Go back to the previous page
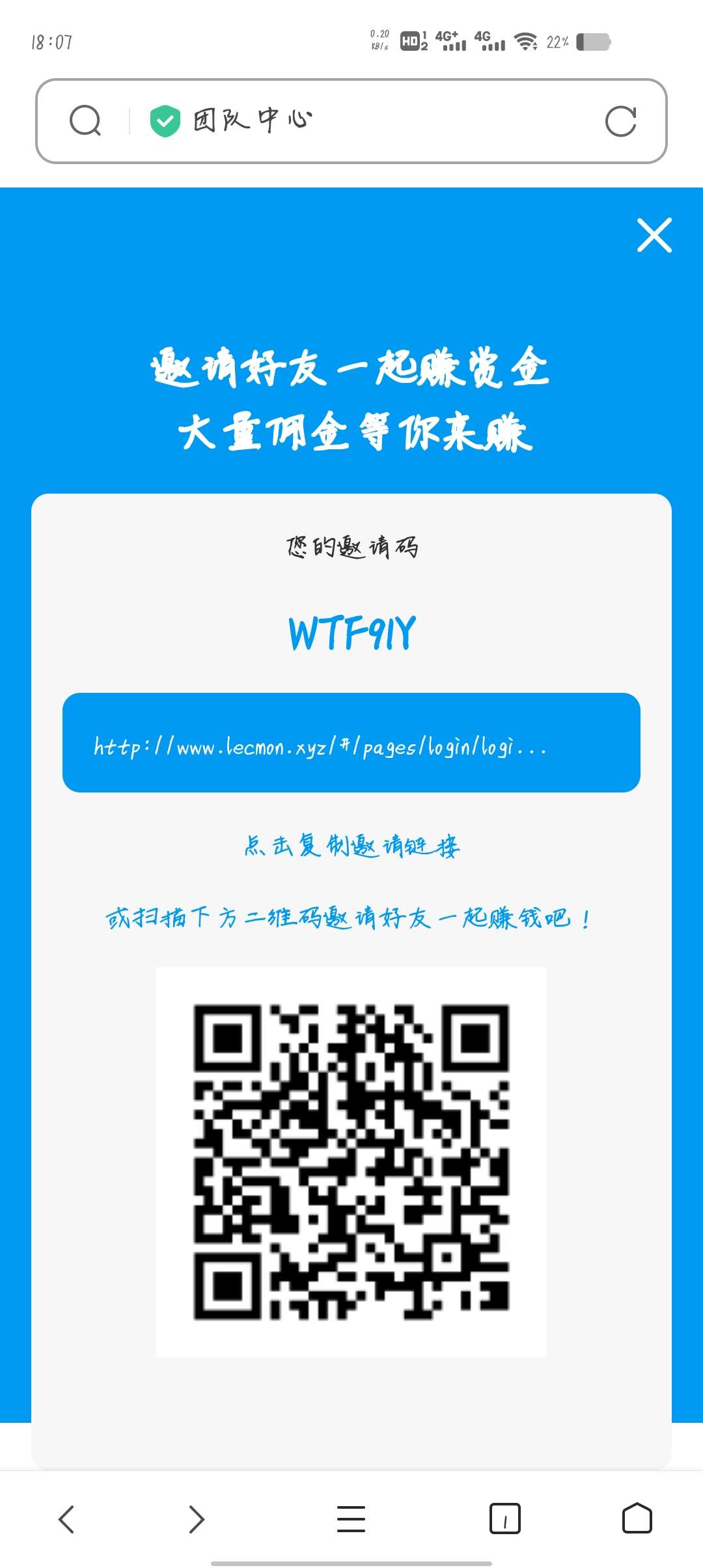Image resolution: width=703 pixels, height=1568 pixels. pyautogui.click(x=66, y=1519)
